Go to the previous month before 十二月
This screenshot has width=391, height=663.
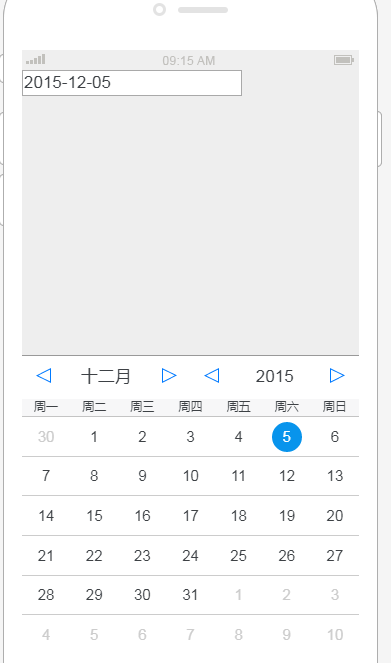click(x=44, y=375)
